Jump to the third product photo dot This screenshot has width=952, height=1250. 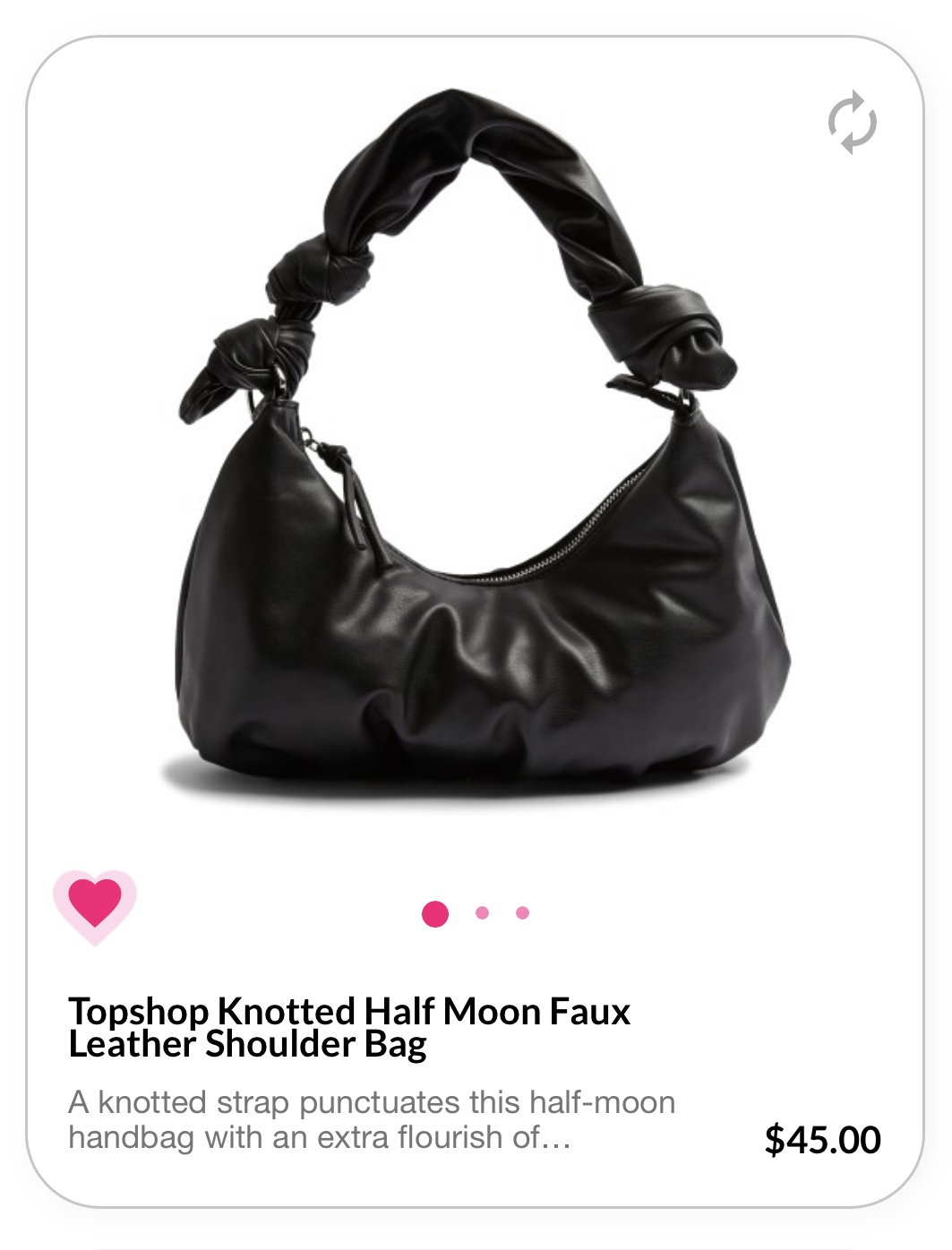coord(523,913)
